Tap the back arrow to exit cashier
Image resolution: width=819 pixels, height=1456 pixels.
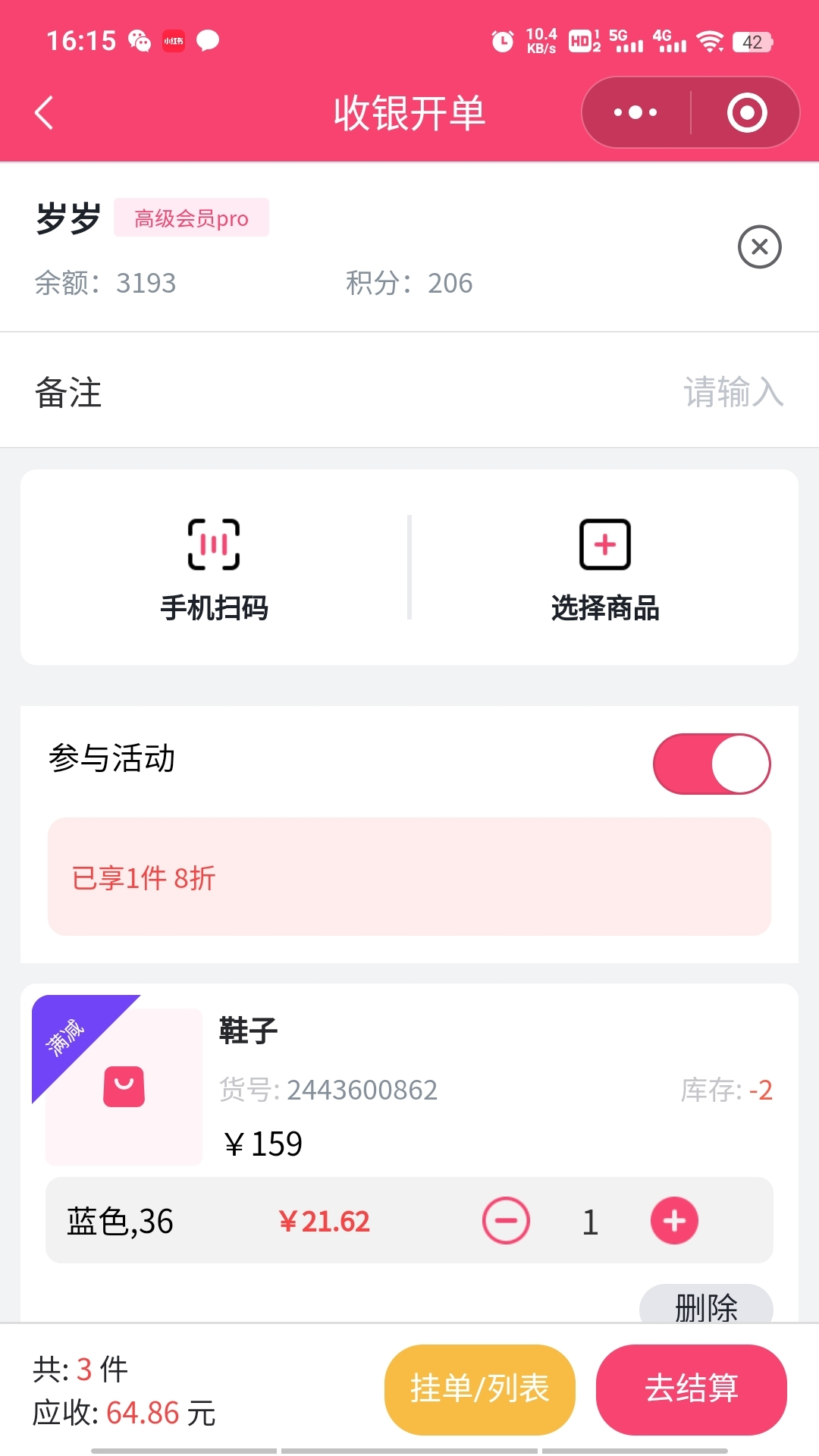43,111
